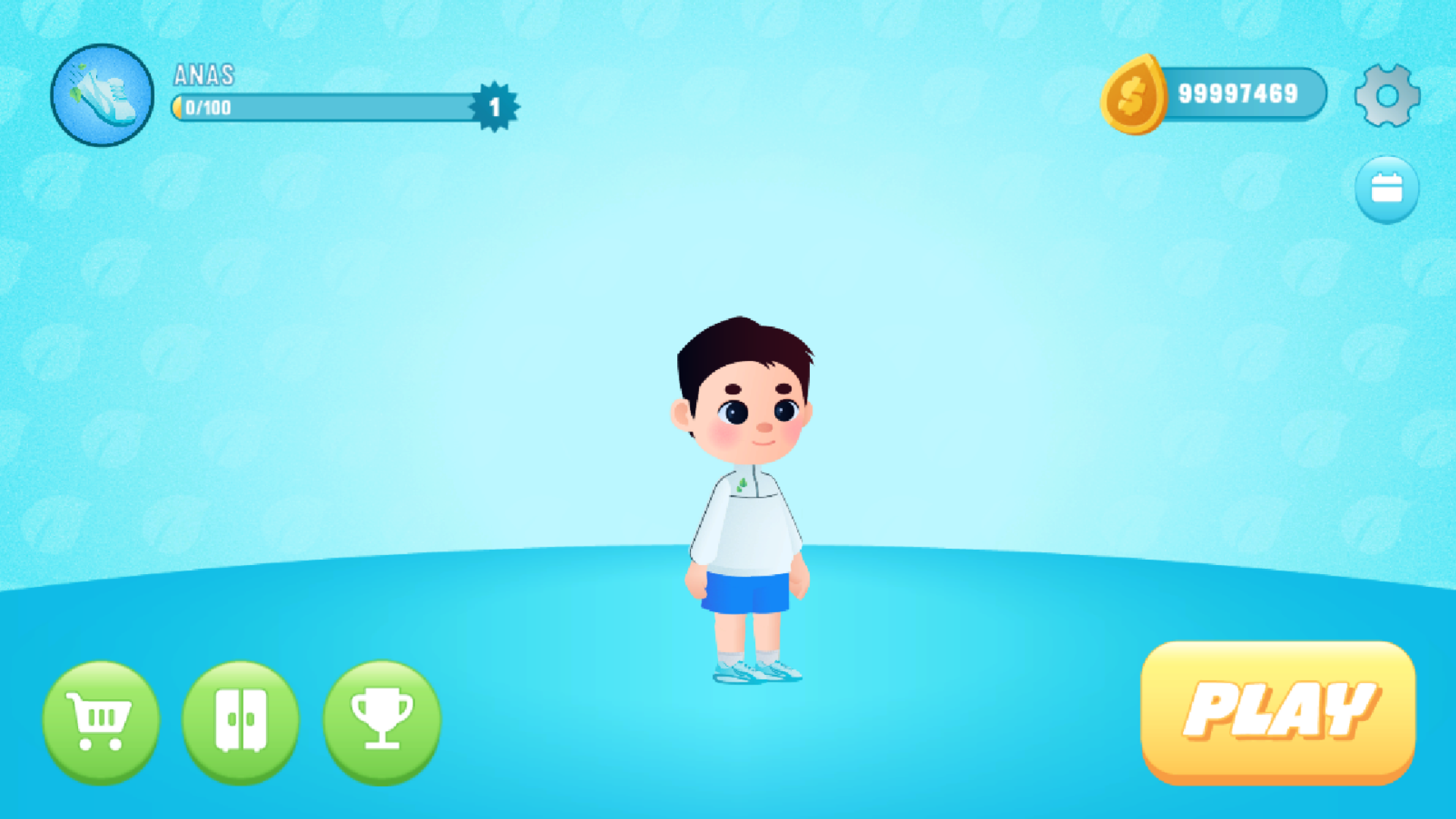Open the calendar daily rewards button
Image resolution: width=1456 pixels, height=819 pixels.
(1387, 189)
